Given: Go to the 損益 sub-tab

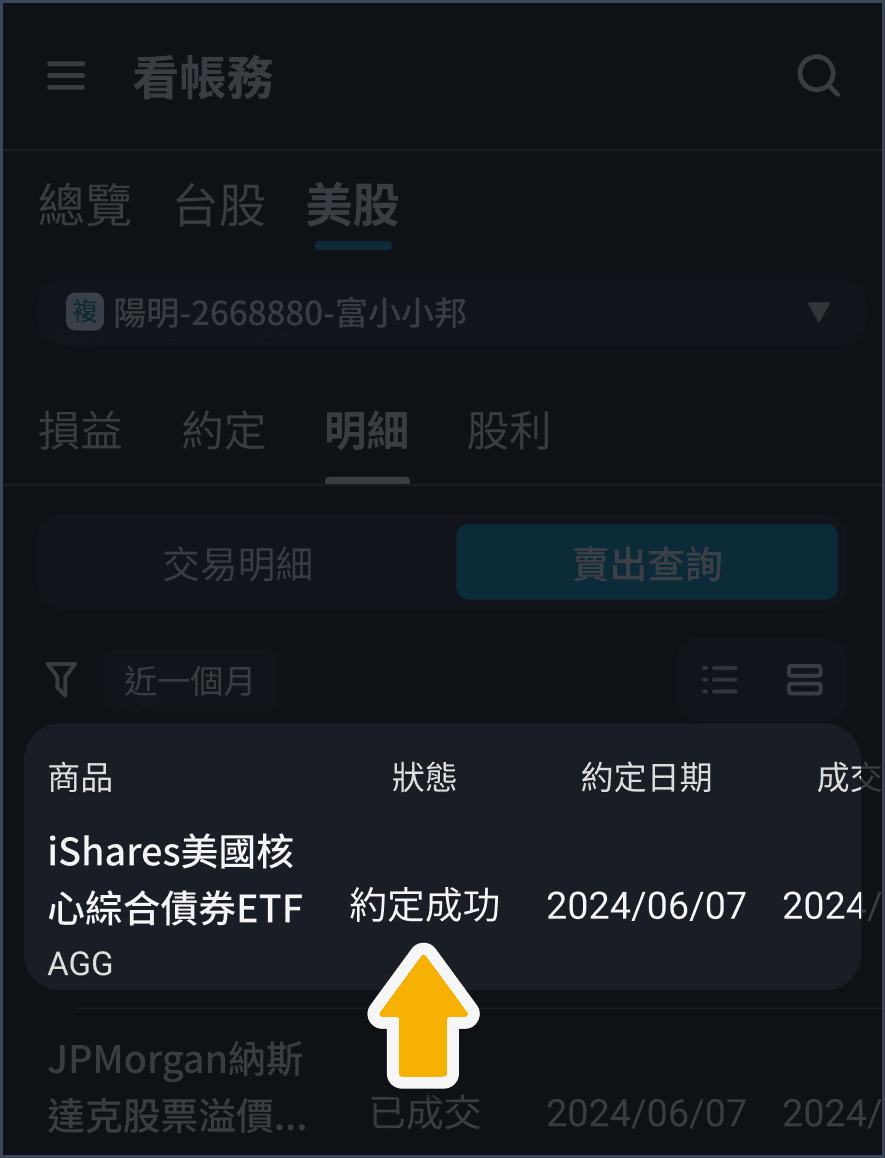Looking at the screenshot, I should 80,432.
